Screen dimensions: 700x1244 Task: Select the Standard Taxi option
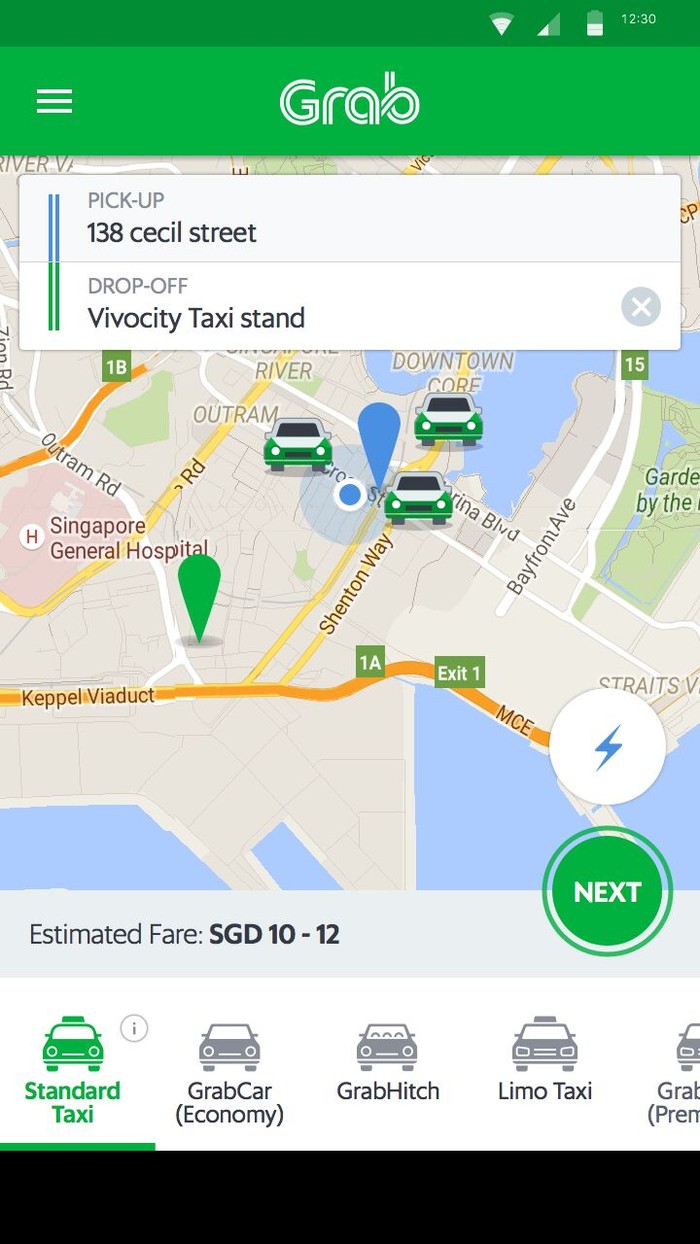pyautogui.click(x=73, y=1072)
